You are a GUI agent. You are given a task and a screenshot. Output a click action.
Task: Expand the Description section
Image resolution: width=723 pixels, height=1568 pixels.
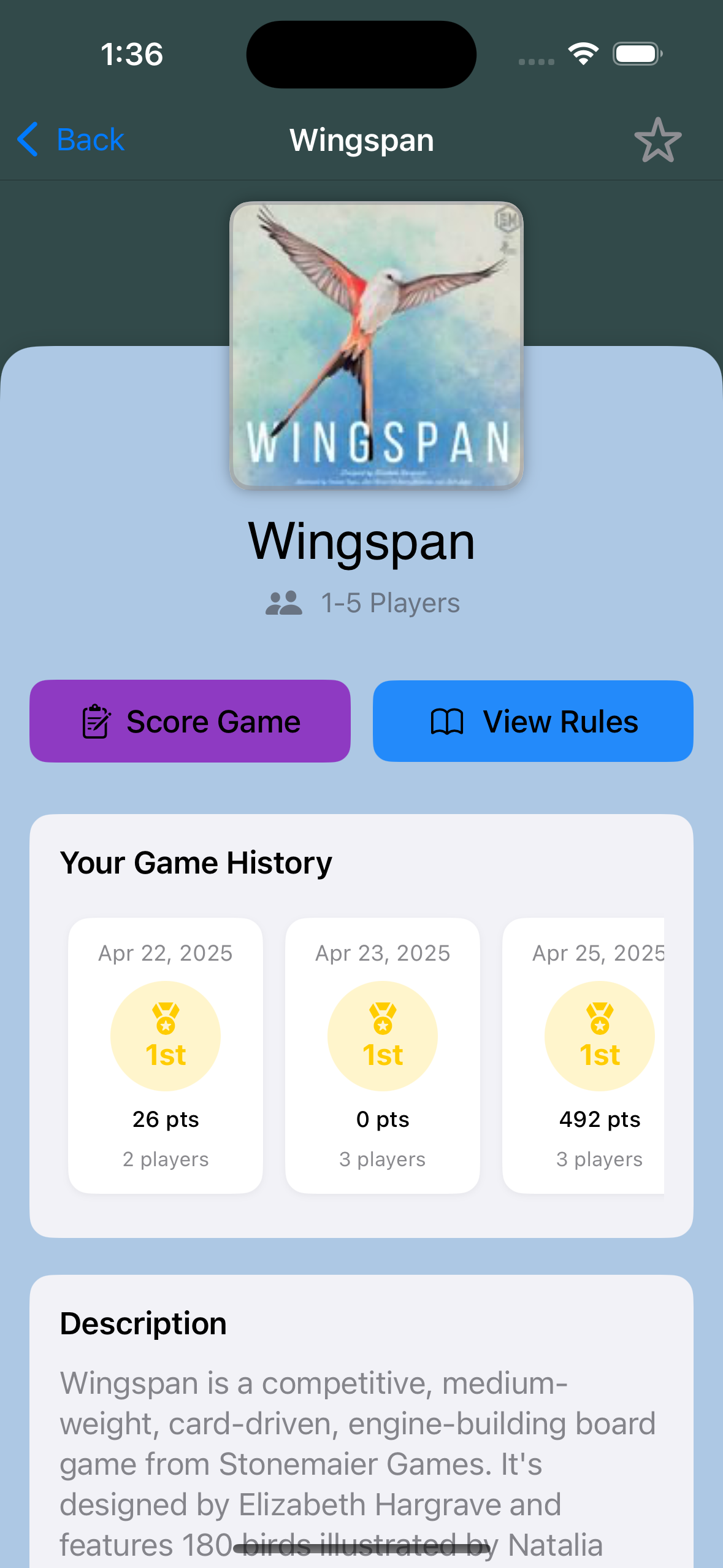point(142,1323)
